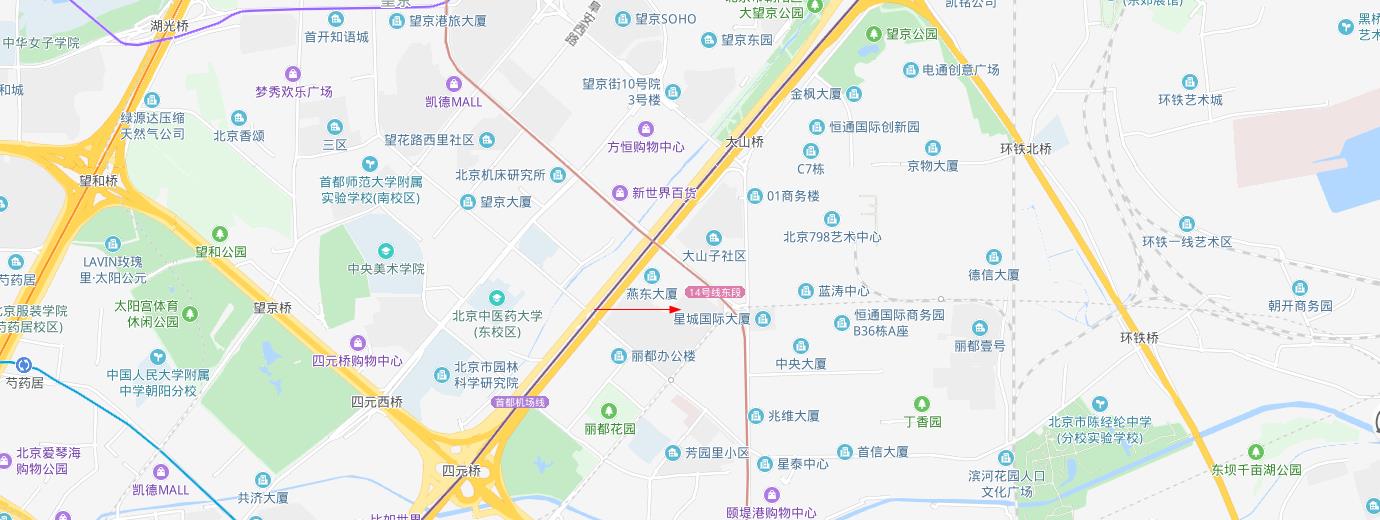Select the 方恒购物中心 marker

pos(645,128)
